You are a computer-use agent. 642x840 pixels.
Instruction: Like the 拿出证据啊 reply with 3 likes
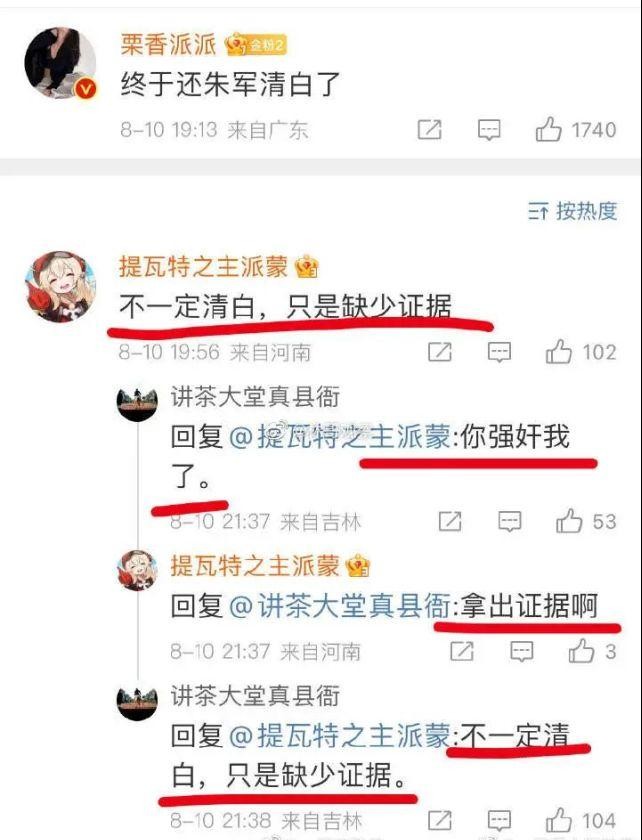[x=581, y=651]
